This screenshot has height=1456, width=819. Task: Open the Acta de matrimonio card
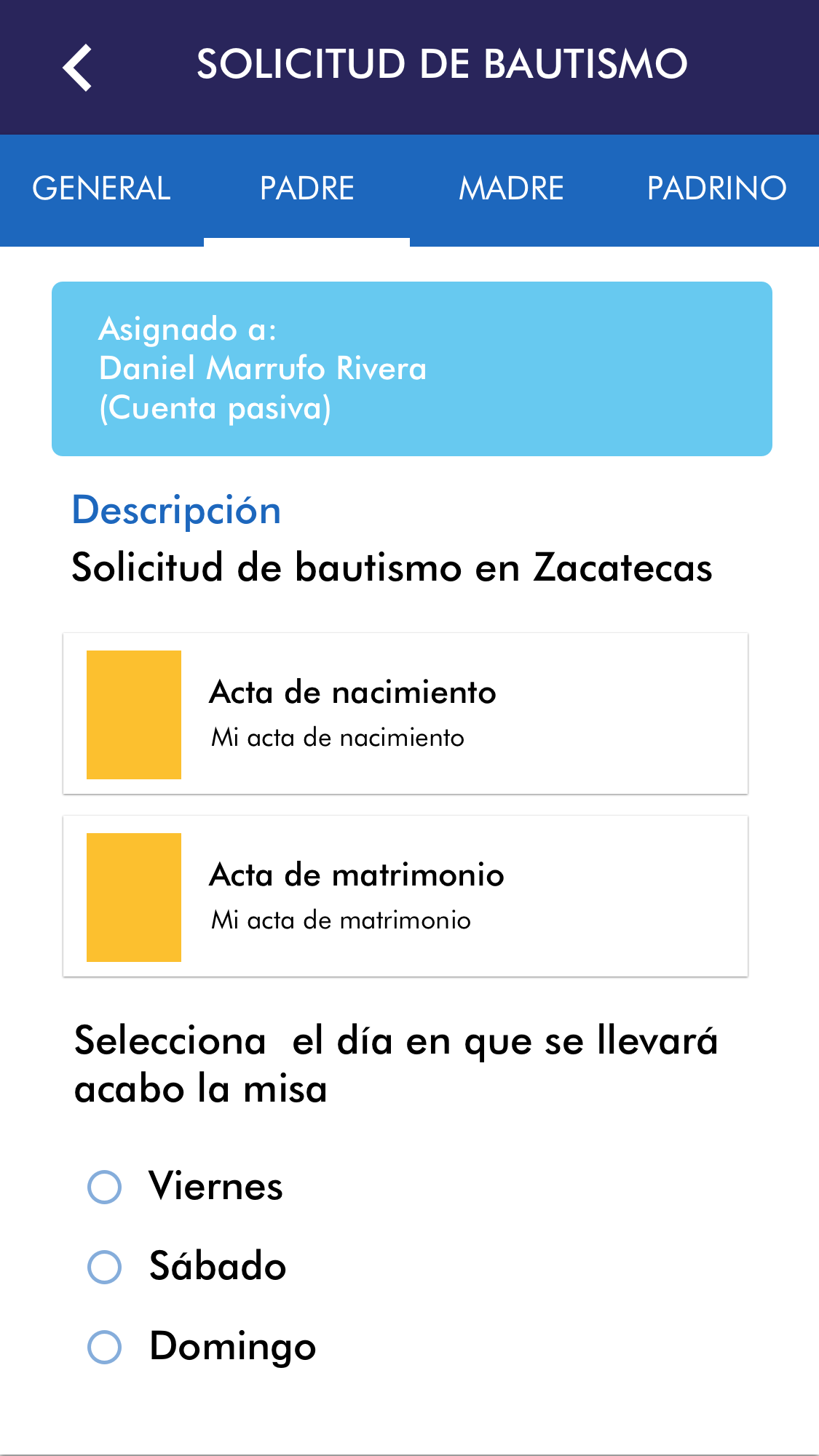(x=405, y=896)
